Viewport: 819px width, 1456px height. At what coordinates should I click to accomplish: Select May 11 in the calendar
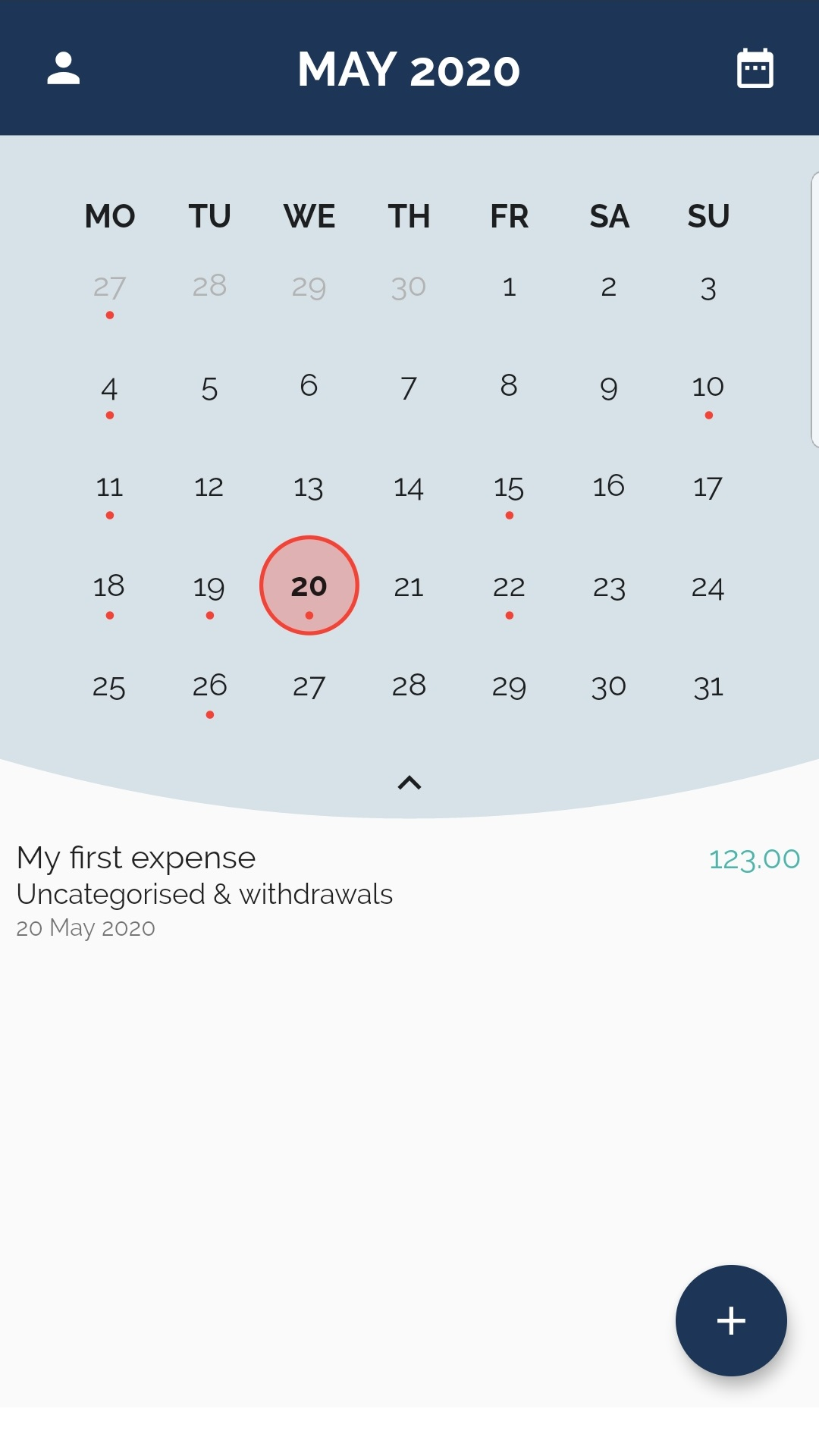[109, 487]
